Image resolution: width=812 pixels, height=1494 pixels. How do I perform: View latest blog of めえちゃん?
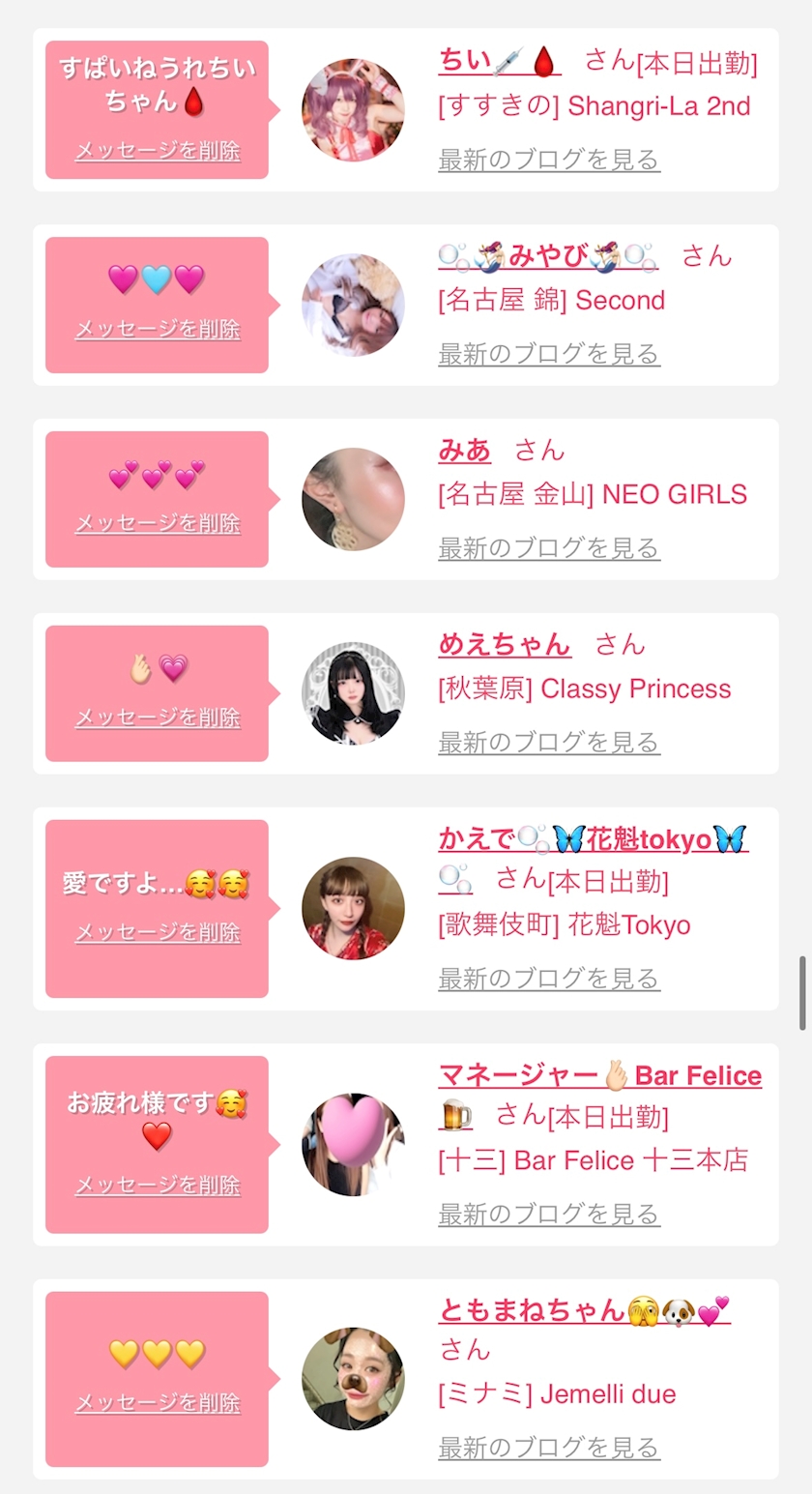point(549,743)
